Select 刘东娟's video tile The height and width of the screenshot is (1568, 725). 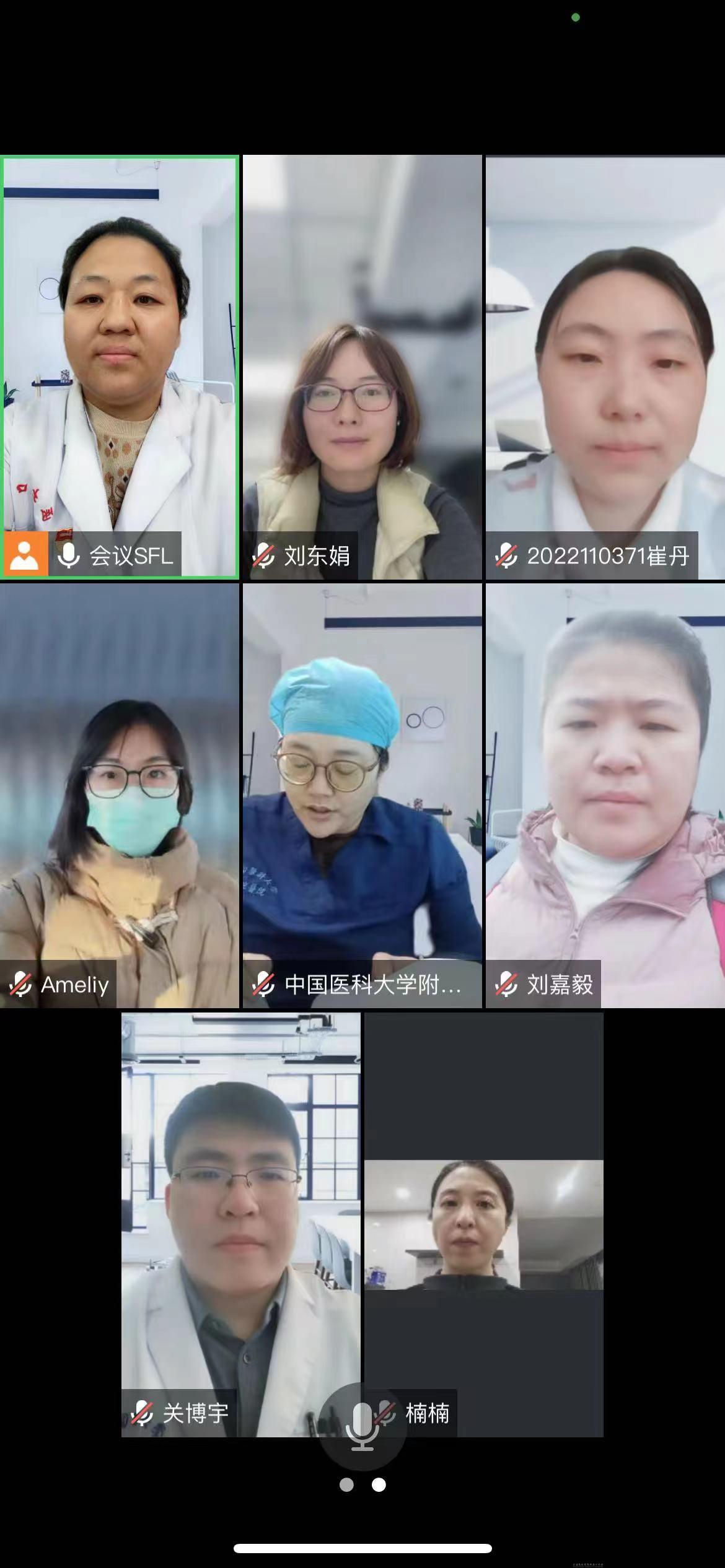[x=362, y=367]
